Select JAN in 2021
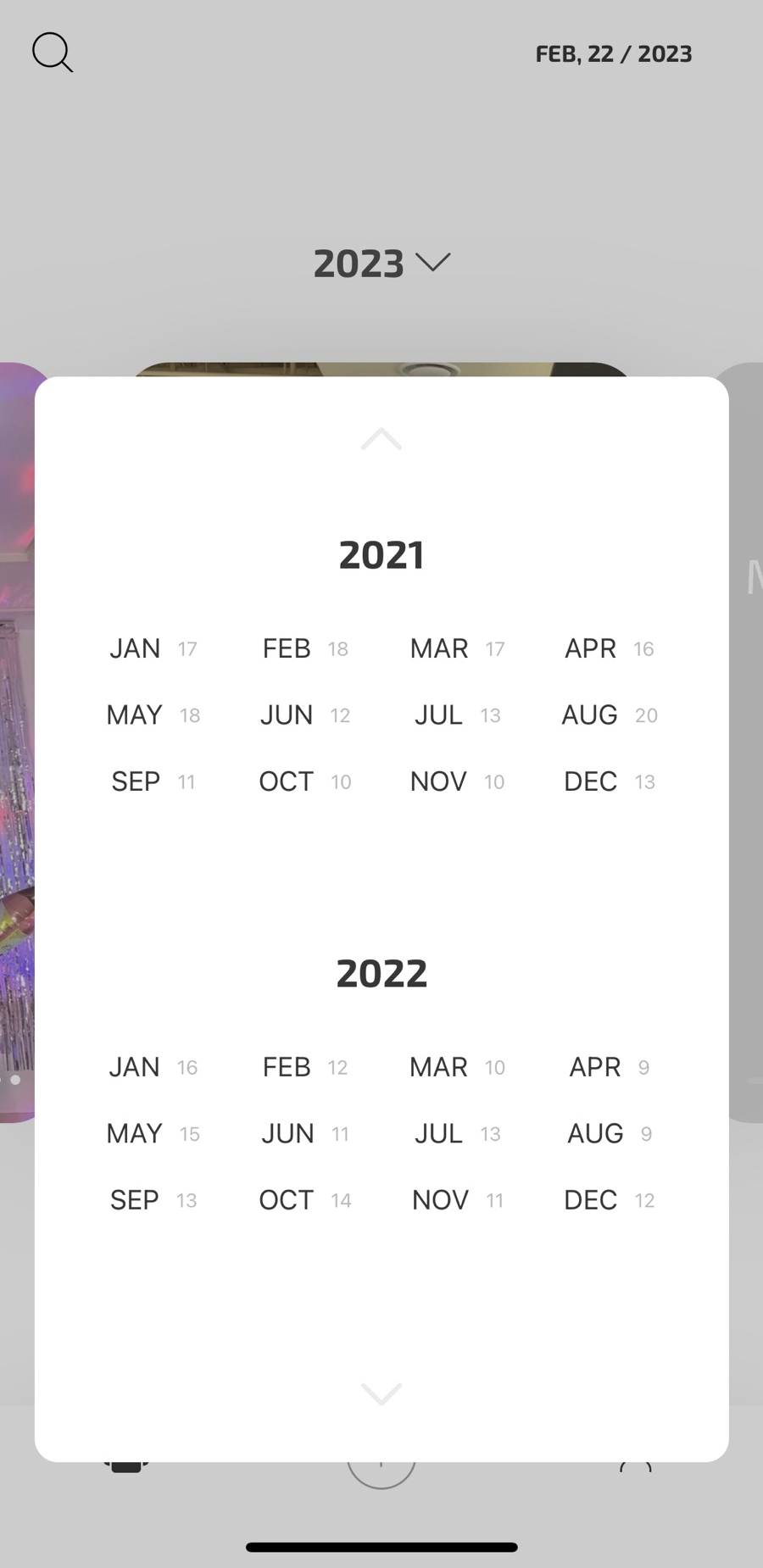 153,648
